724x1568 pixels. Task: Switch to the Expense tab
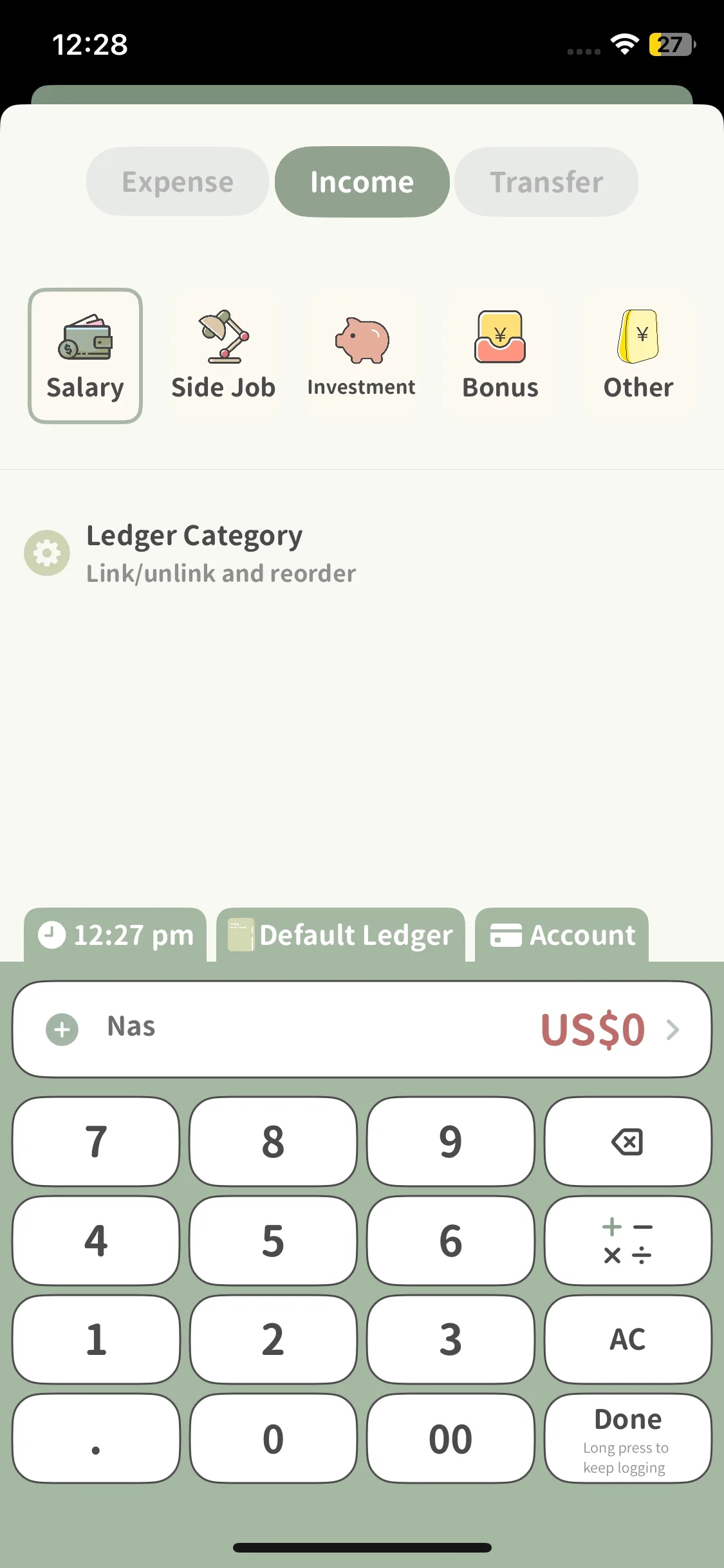[x=178, y=182]
